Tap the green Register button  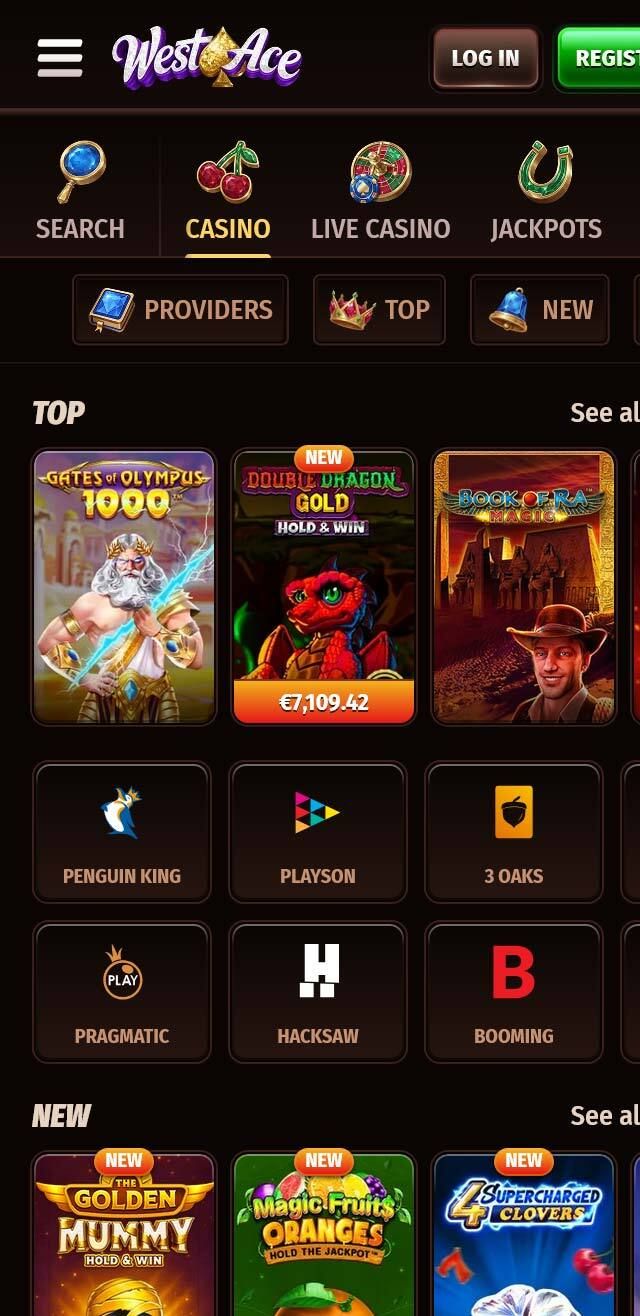tap(600, 58)
